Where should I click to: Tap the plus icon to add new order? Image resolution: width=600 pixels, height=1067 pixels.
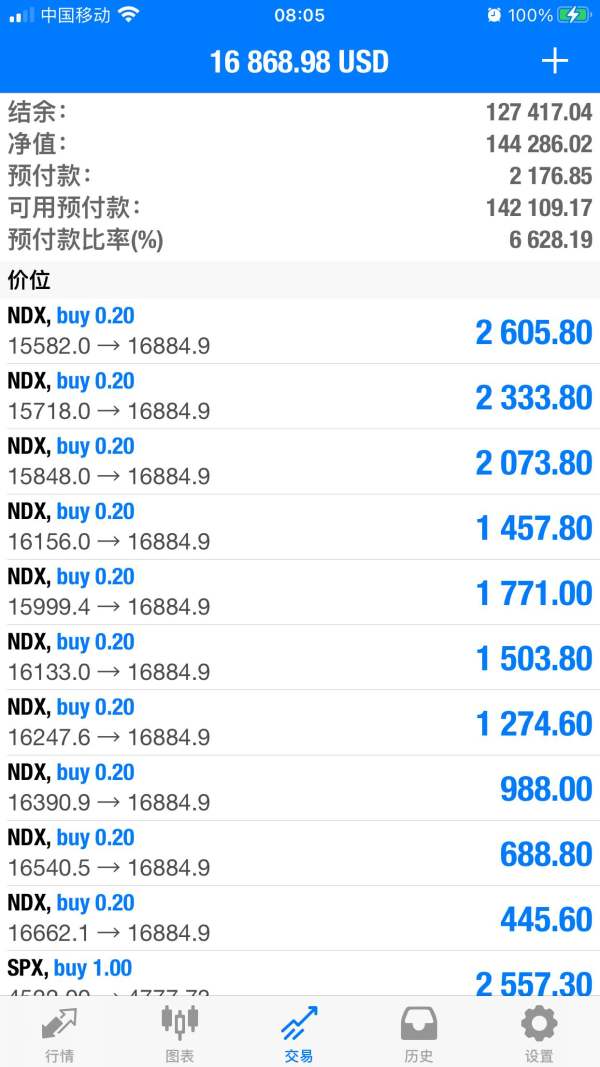[554, 61]
